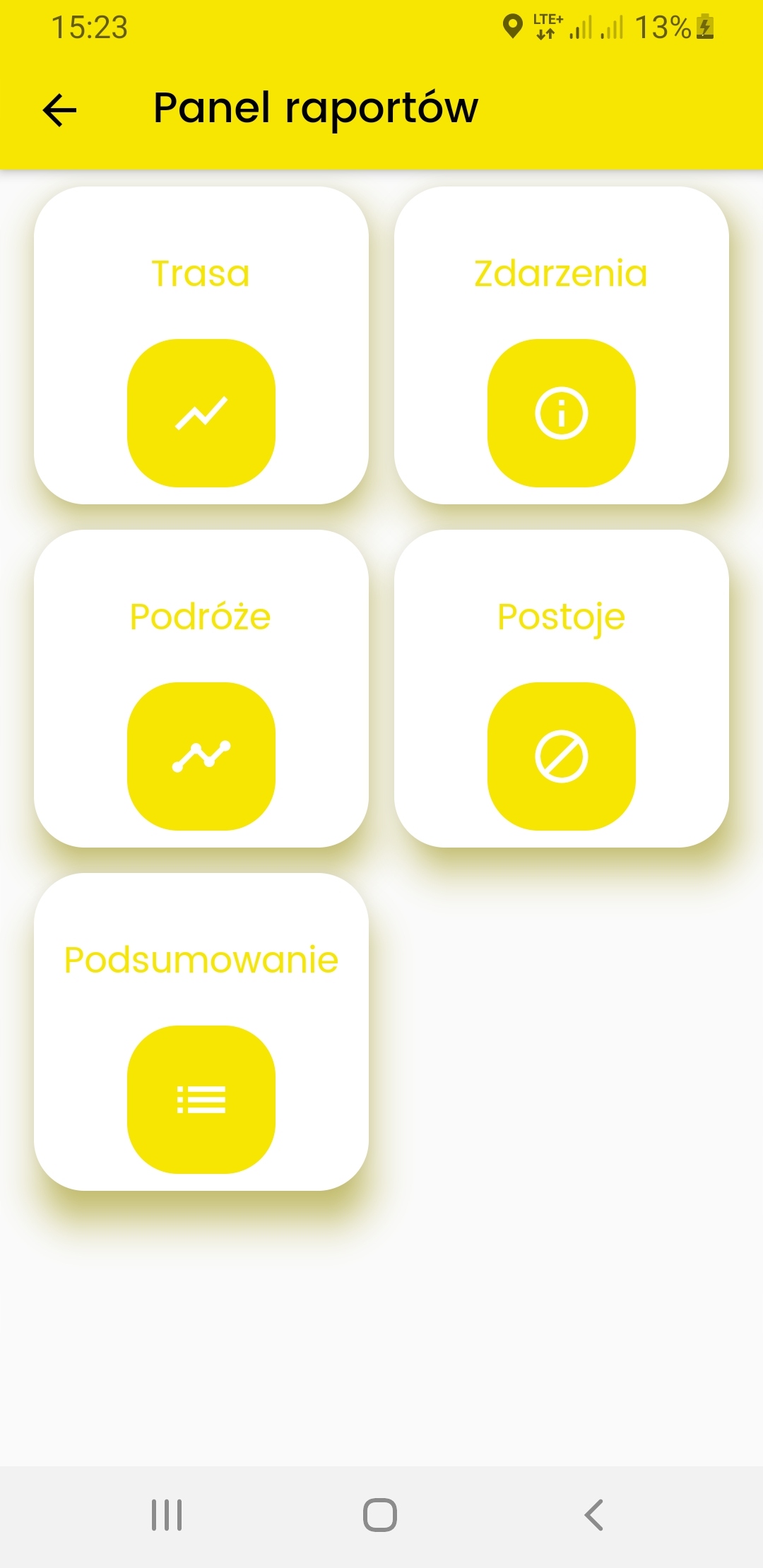Image resolution: width=763 pixels, height=1568 pixels.
Task: View the Postoje report card
Action: tap(562, 689)
